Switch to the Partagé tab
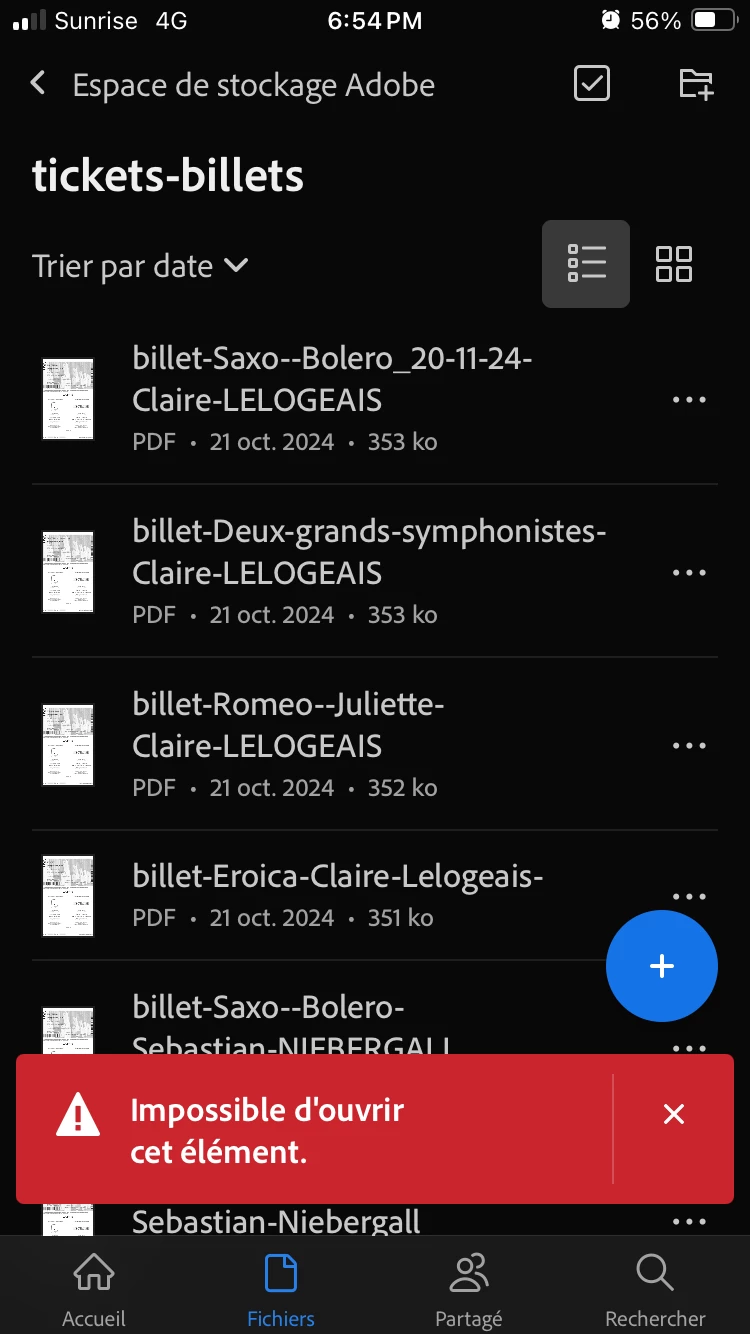The width and height of the screenshot is (750, 1334). [468, 1290]
